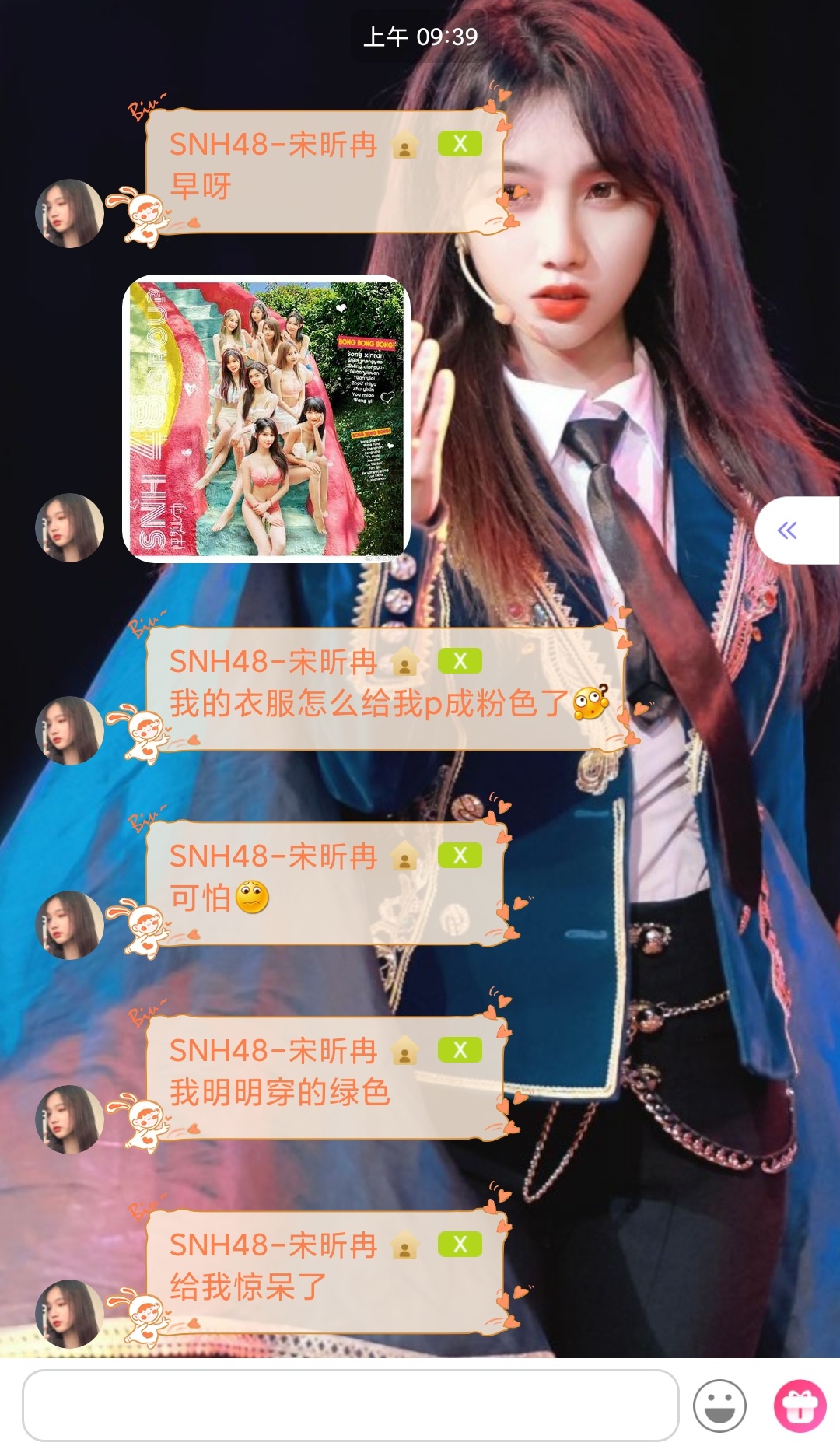840x1453 pixels.
Task: Open the shared SNH48 group photo
Action: 266,418
